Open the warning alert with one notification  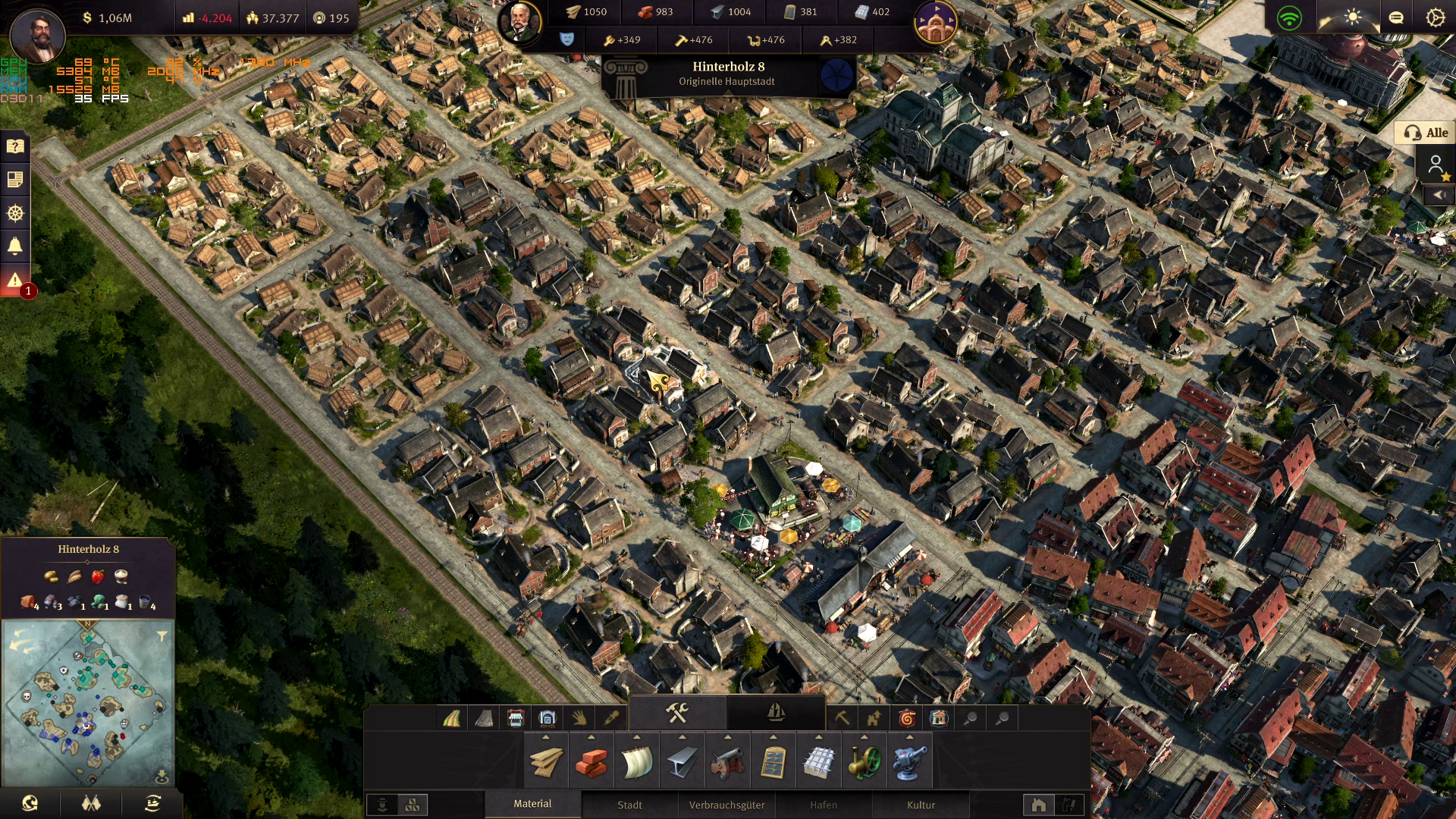15,281
